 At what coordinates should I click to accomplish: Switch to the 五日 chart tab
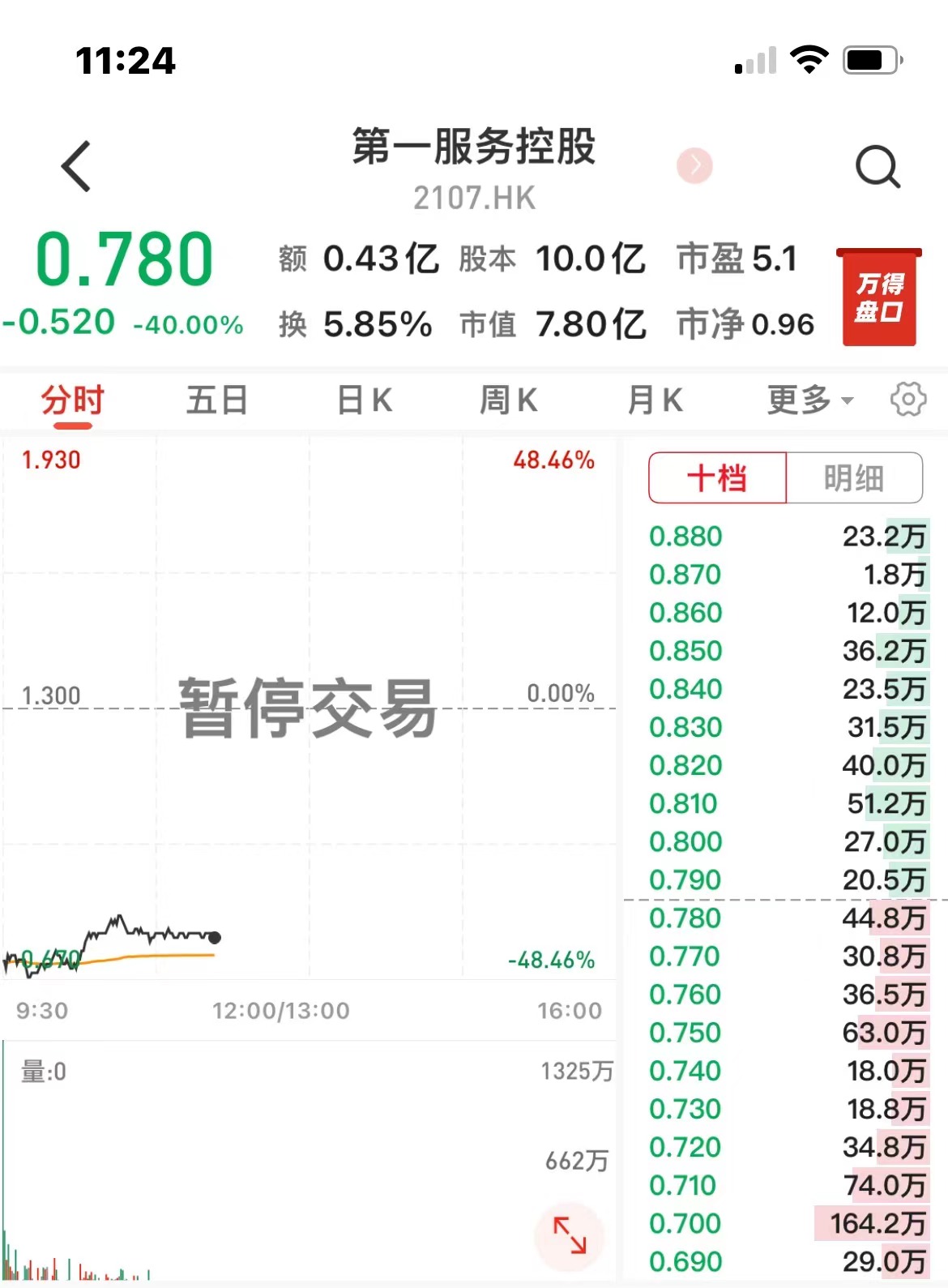[216, 400]
